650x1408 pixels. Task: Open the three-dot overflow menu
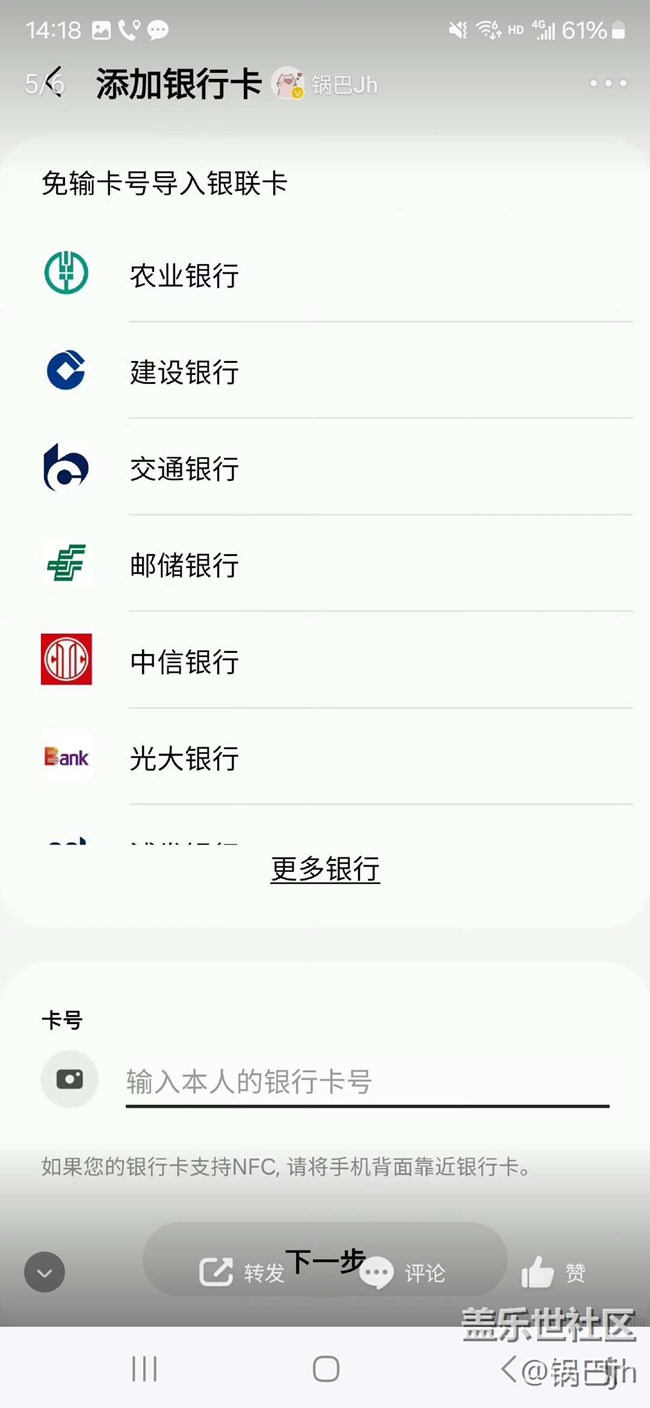coord(608,84)
